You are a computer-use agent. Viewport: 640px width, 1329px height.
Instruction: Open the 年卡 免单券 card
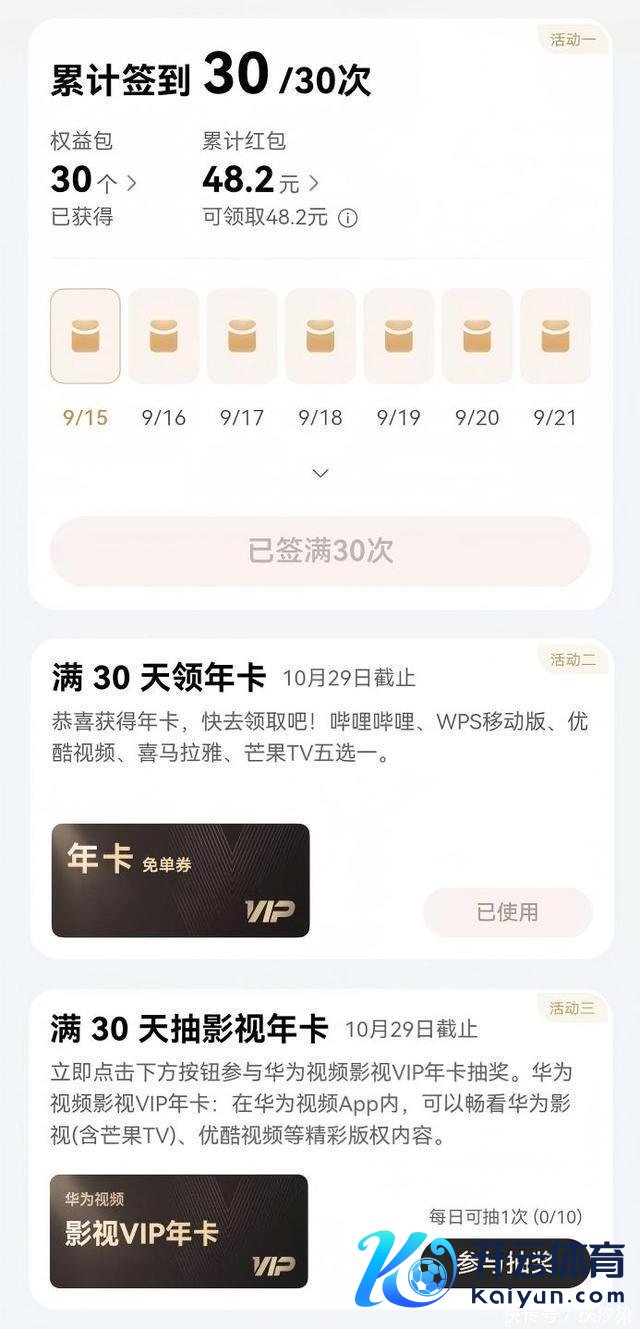(x=180, y=880)
